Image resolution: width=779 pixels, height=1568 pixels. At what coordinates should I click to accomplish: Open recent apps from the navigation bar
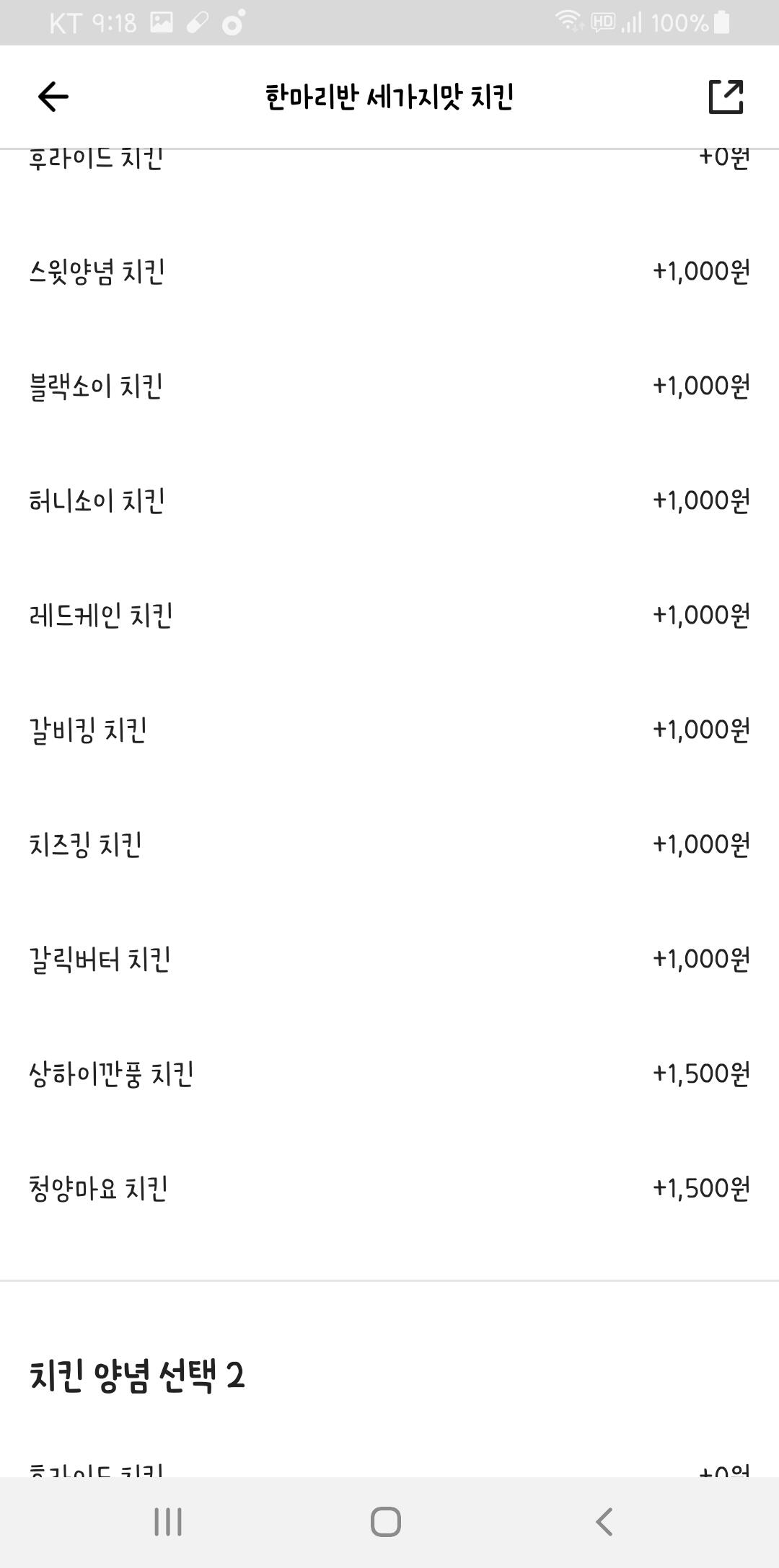[x=168, y=1522]
